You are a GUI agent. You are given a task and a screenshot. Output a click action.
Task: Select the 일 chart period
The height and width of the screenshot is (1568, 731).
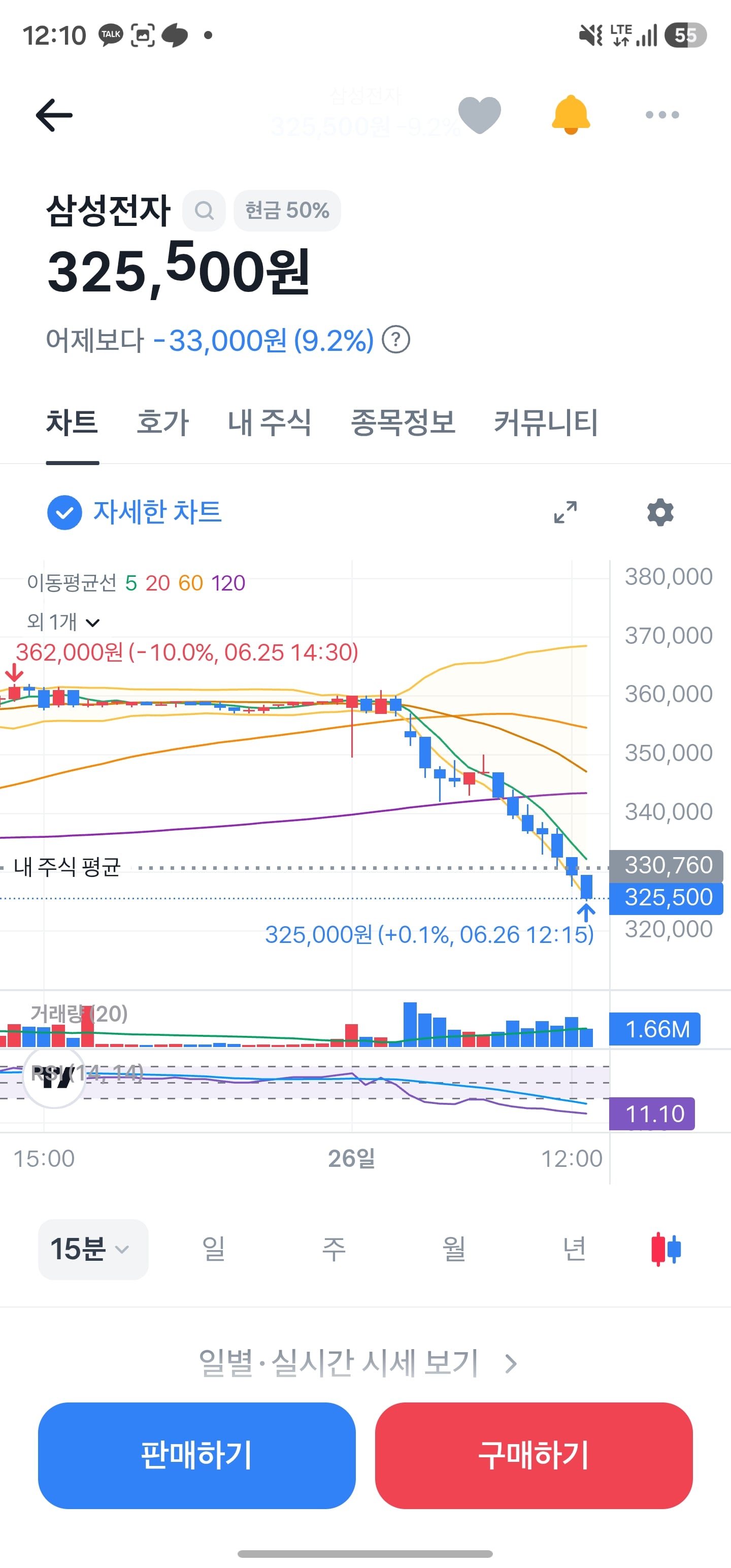coord(214,1249)
